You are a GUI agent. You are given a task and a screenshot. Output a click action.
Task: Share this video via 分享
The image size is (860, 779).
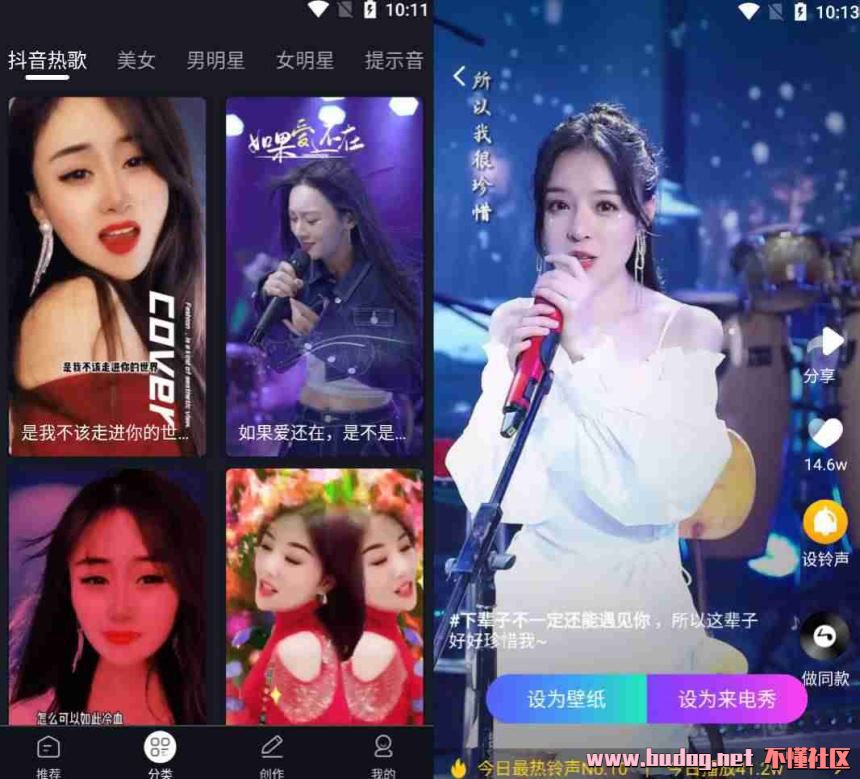(x=826, y=353)
